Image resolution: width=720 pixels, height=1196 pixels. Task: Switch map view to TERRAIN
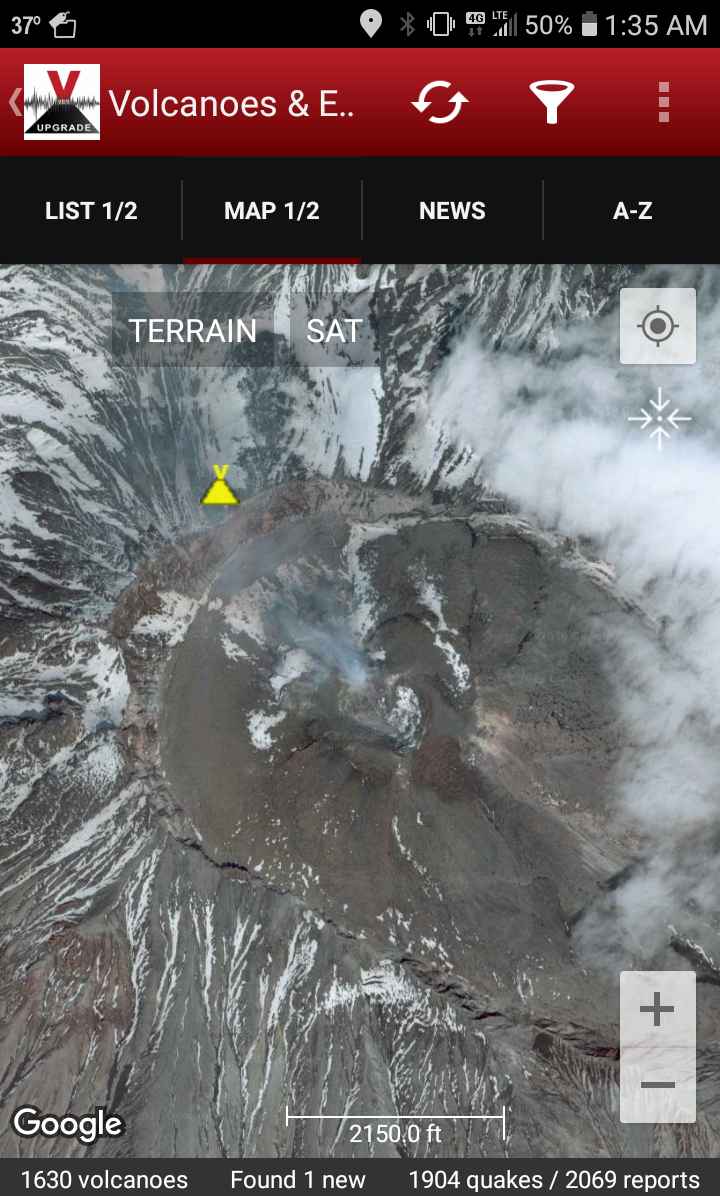pos(193,331)
